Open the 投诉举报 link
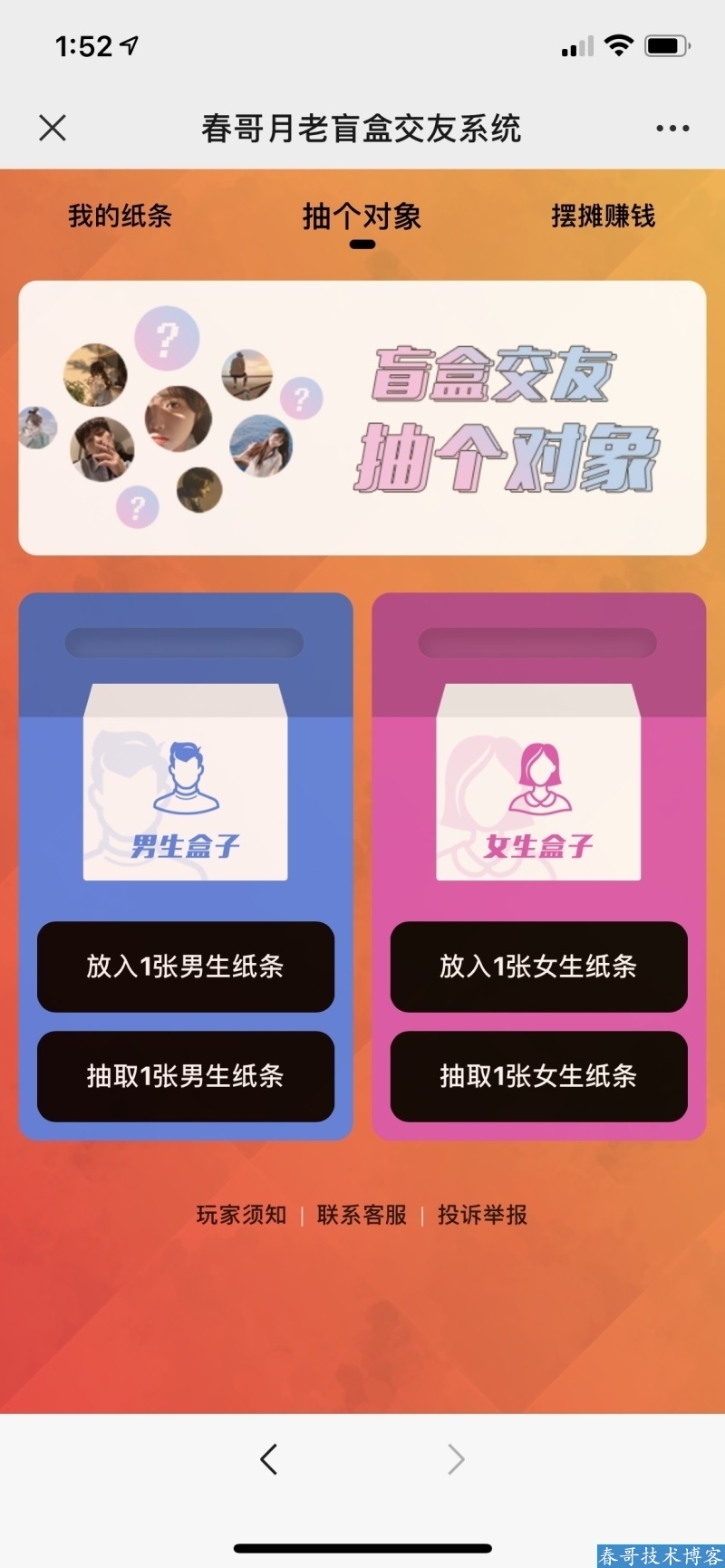Screen dimensions: 725x1568 click(x=482, y=1215)
